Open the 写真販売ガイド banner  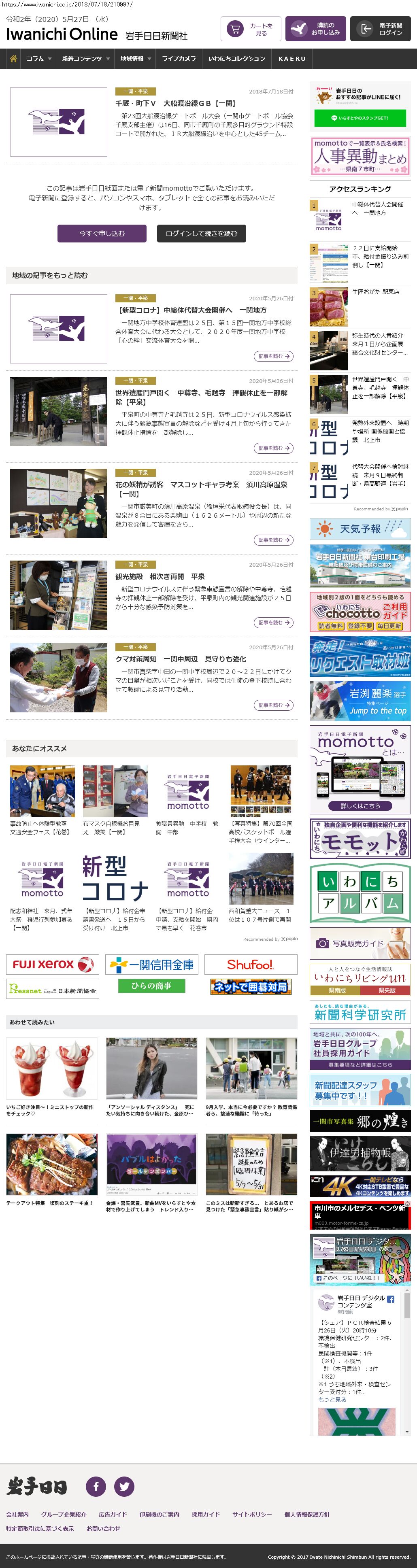pyautogui.click(x=360, y=943)
